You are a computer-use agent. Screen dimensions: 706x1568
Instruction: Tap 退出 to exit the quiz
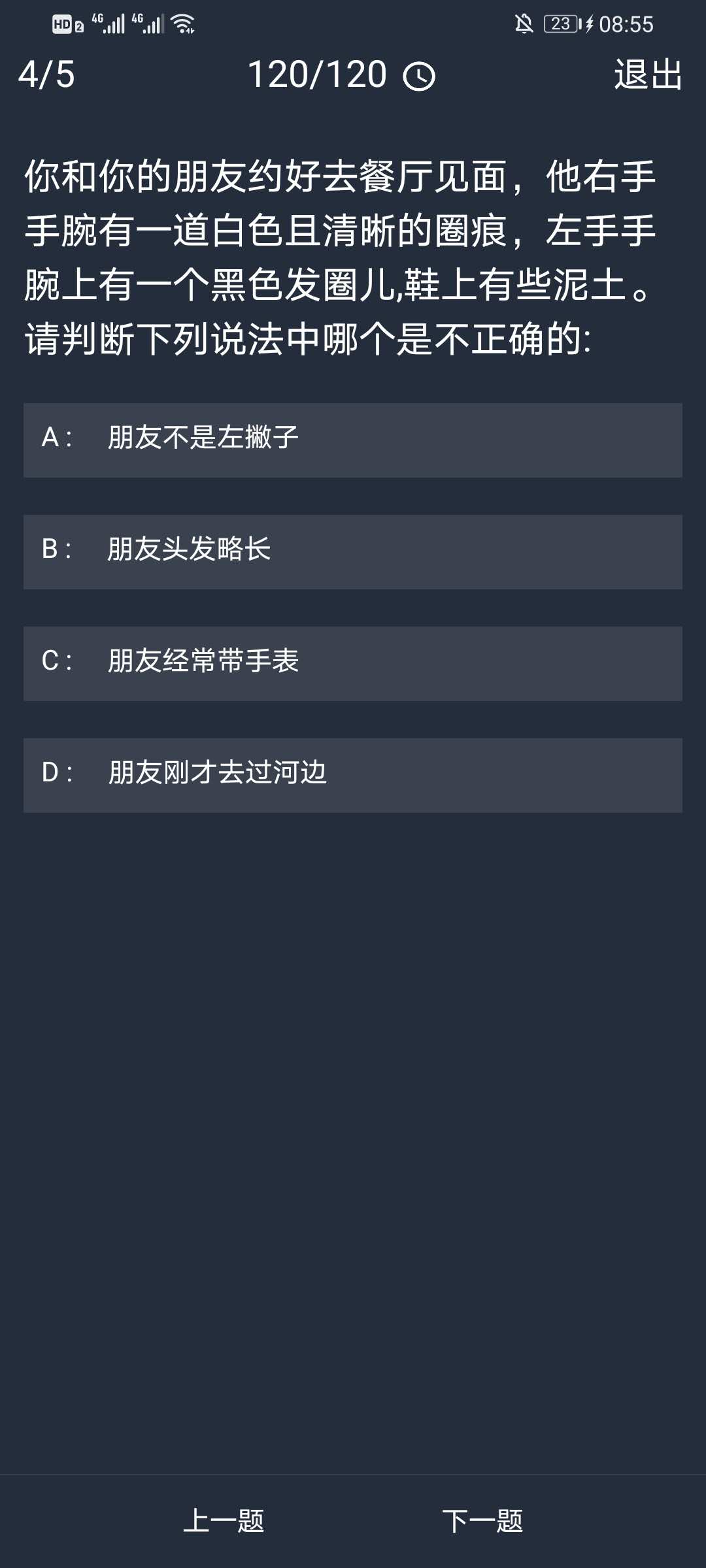point(648,74)
